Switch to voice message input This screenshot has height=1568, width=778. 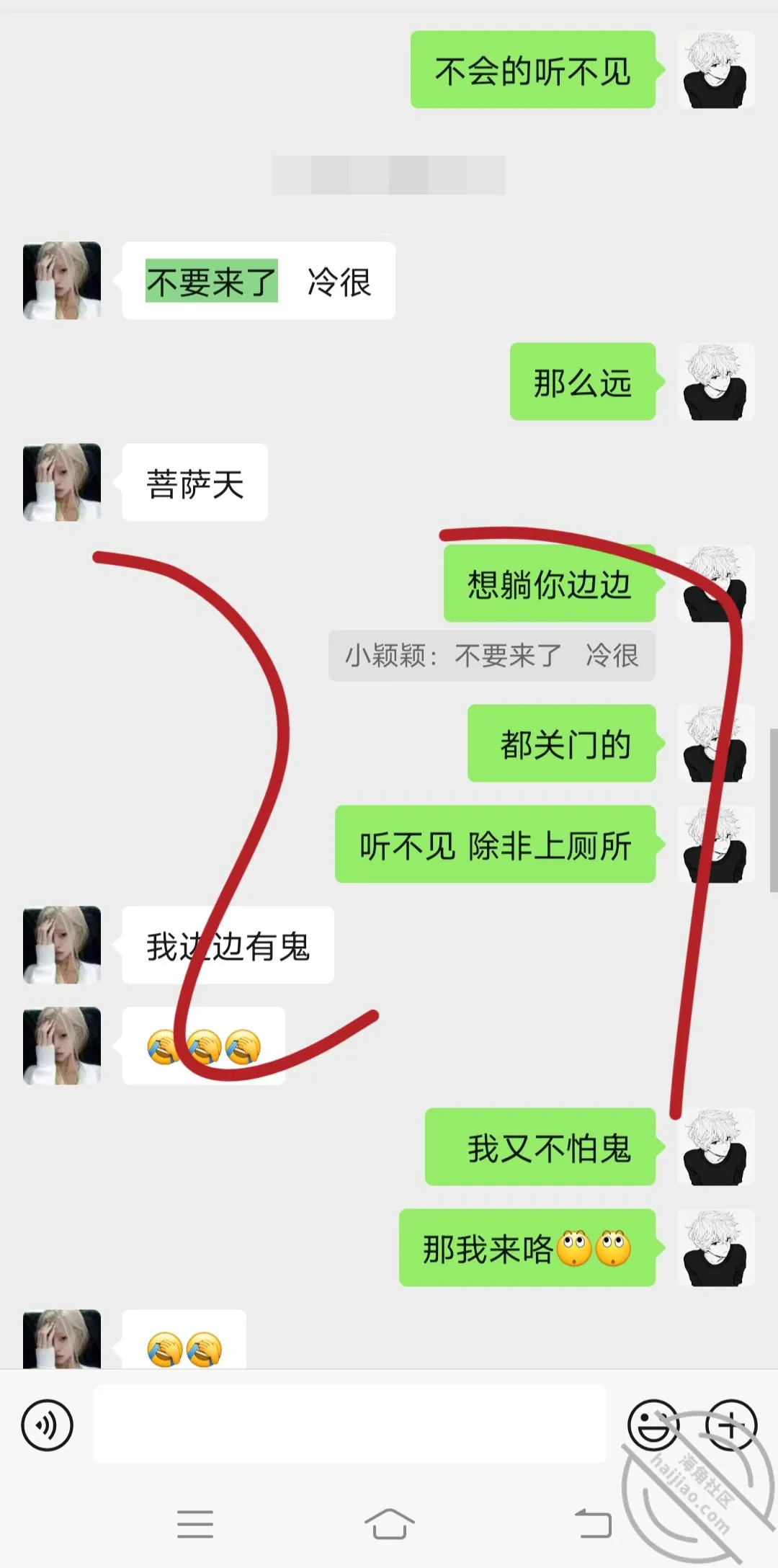tap(48, 1425)
